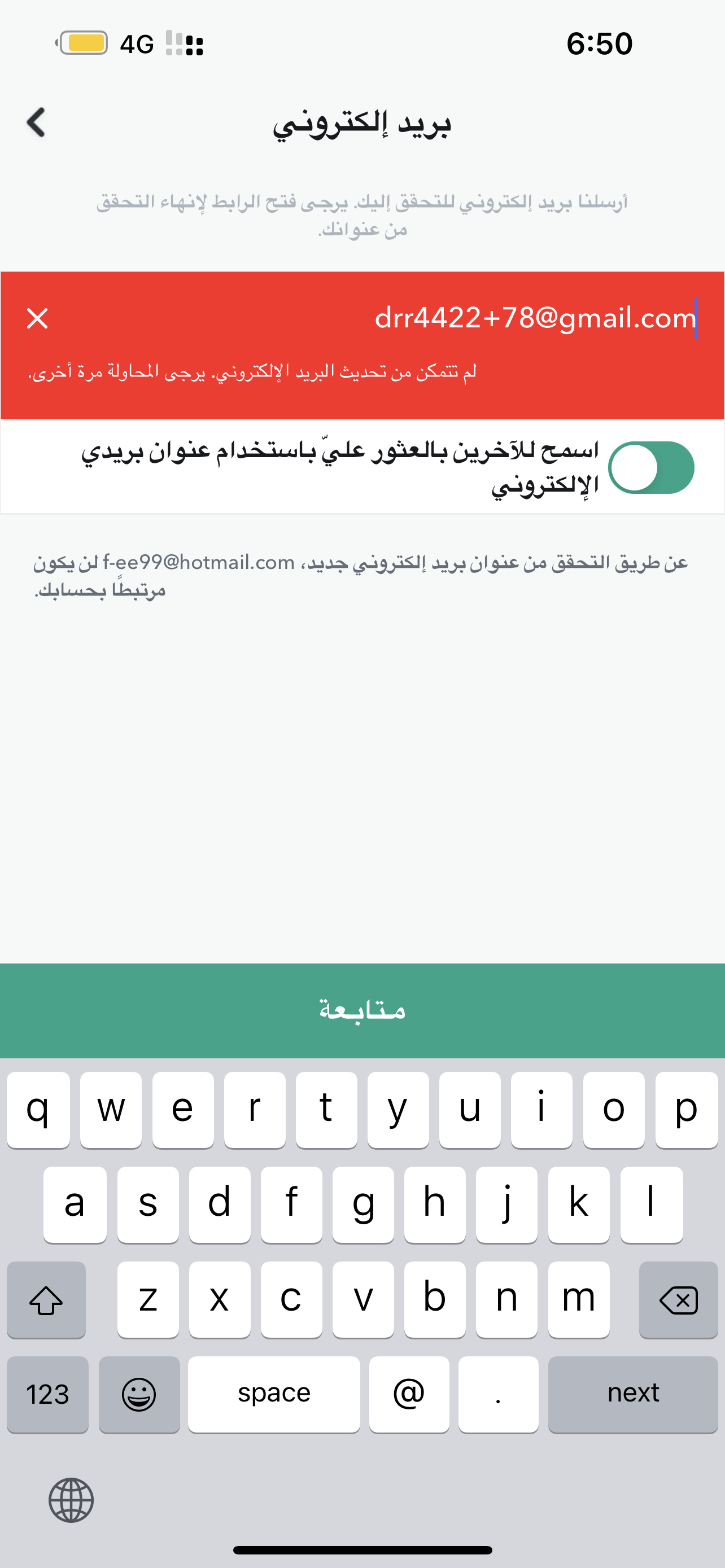
Task: Toggle the switch for letting others find me by email
Action: tap(650, 467)
